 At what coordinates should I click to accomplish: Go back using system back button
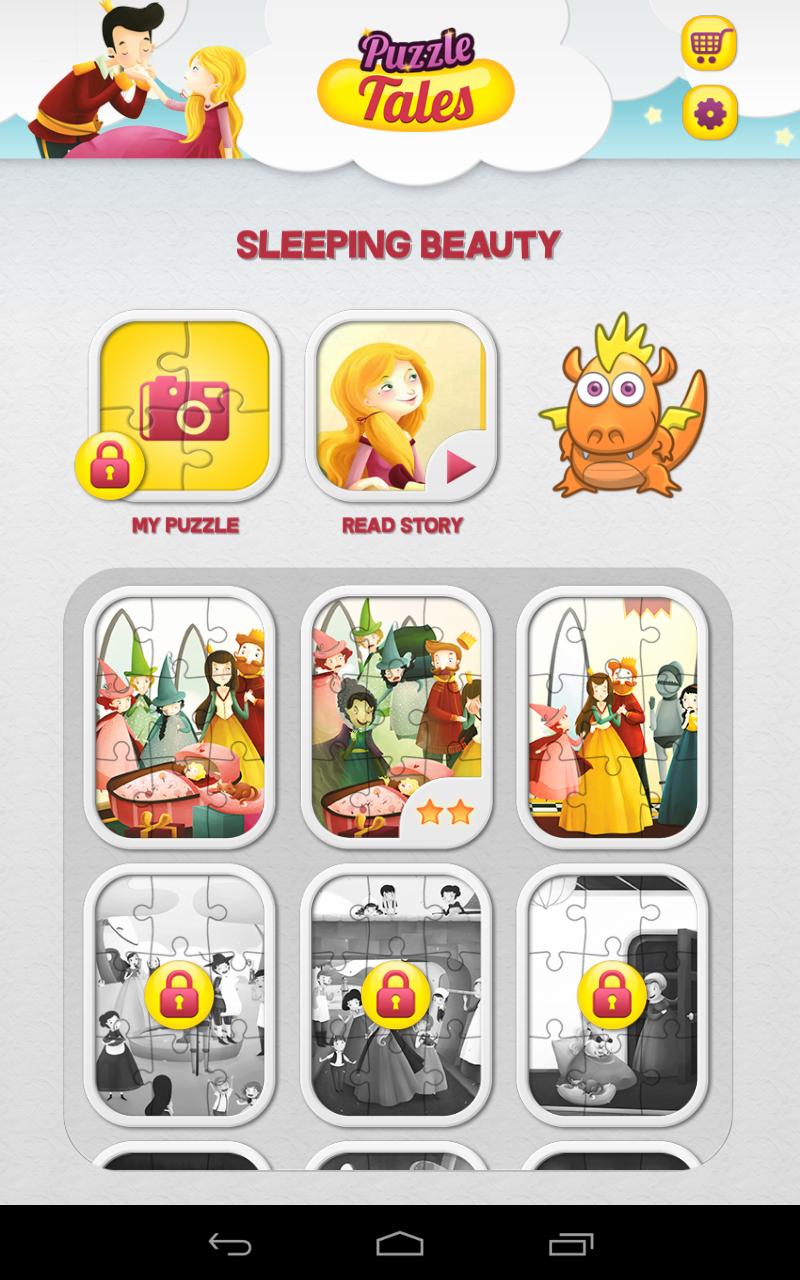point(229,1244)
